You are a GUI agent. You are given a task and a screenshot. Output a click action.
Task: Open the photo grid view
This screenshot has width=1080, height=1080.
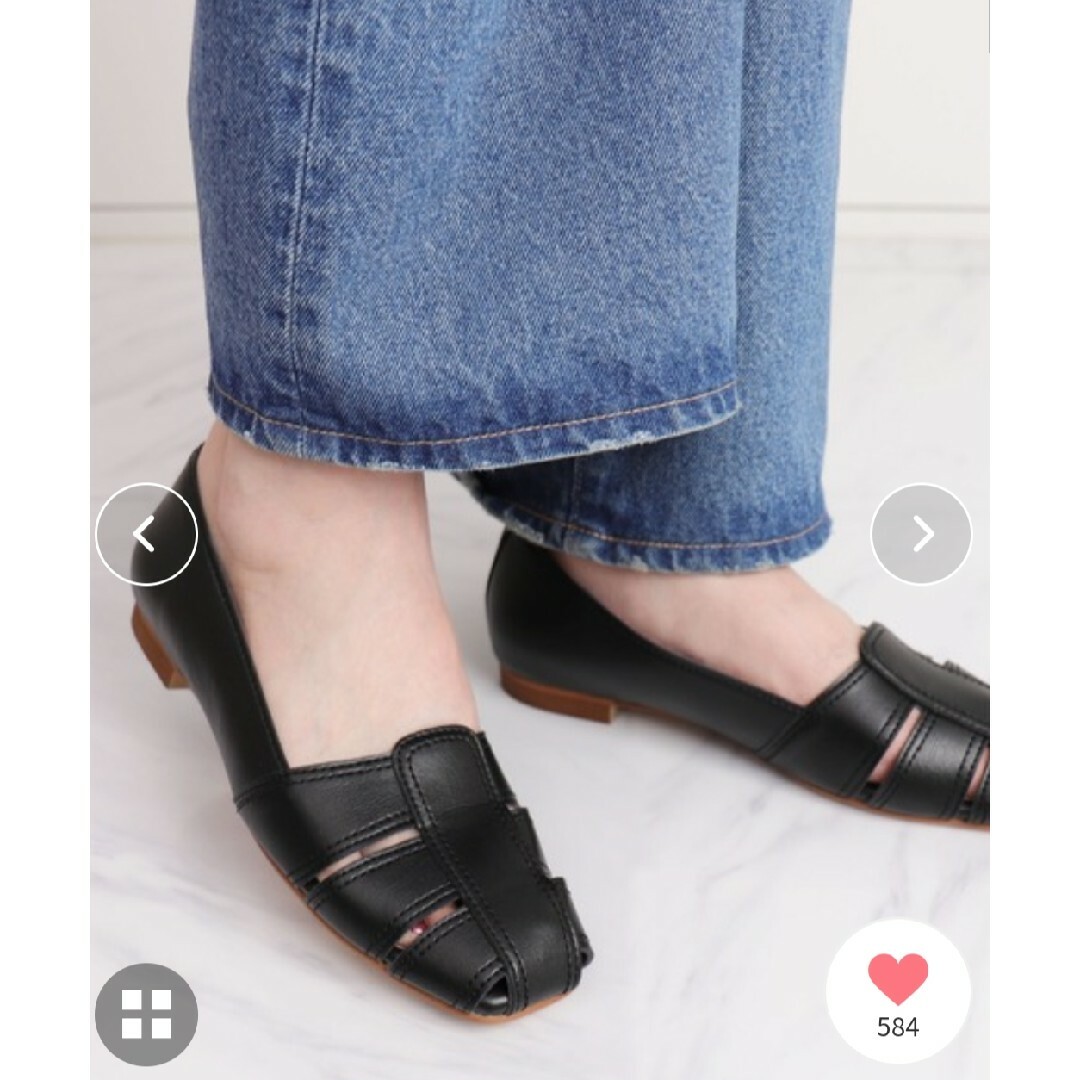[x=146, y=1013]
